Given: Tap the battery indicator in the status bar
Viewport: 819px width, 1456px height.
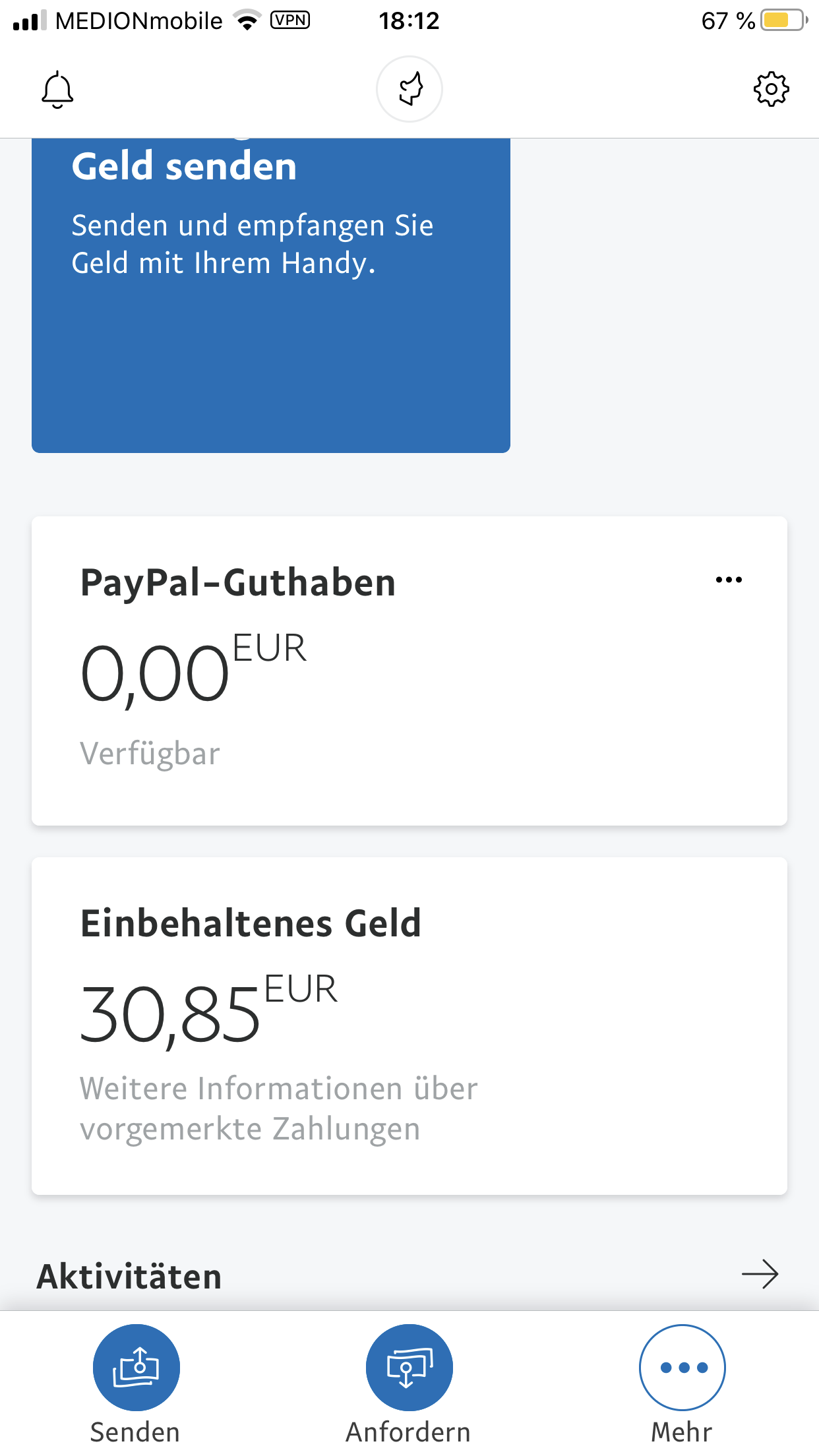Looking at the screenshot, I should (x=783, y=20).
